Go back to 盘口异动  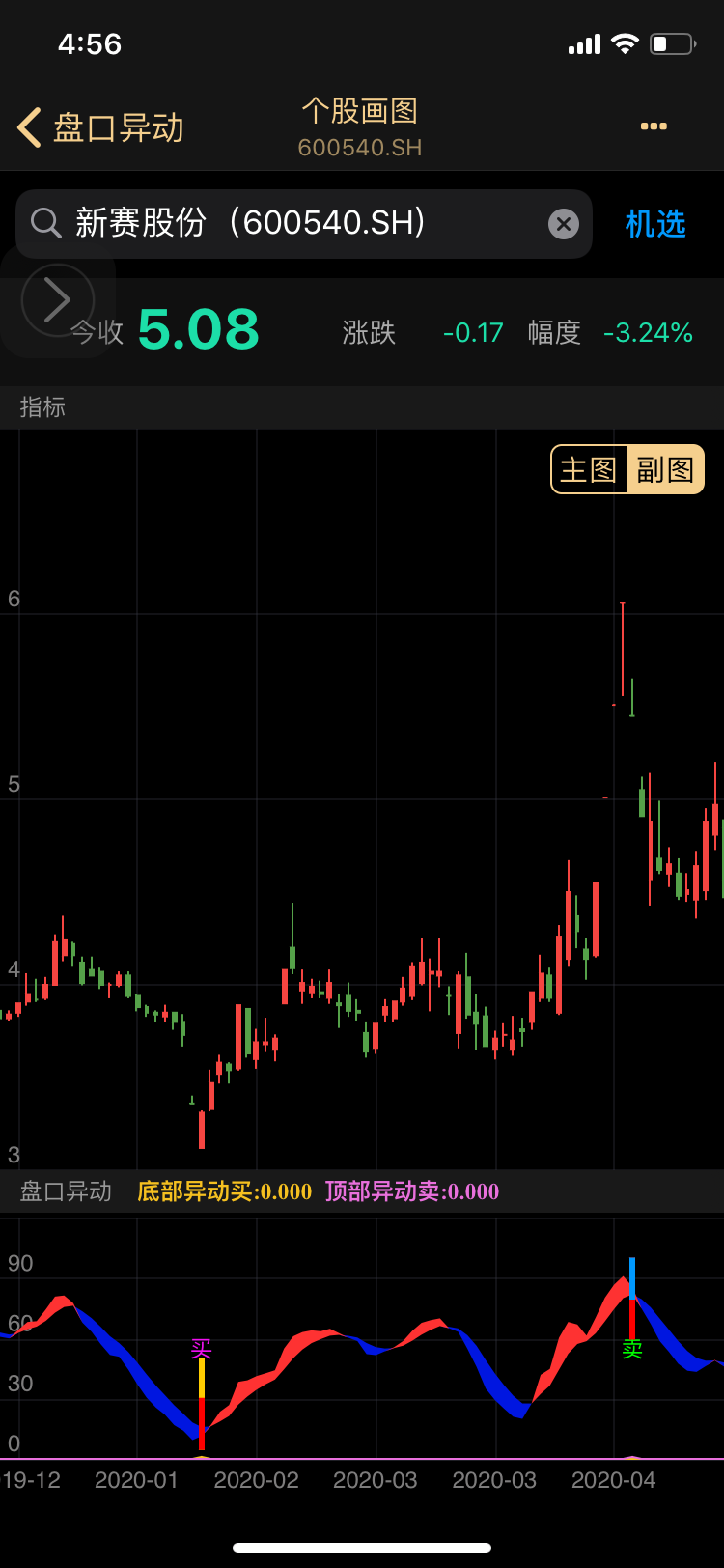pos(100,127)
